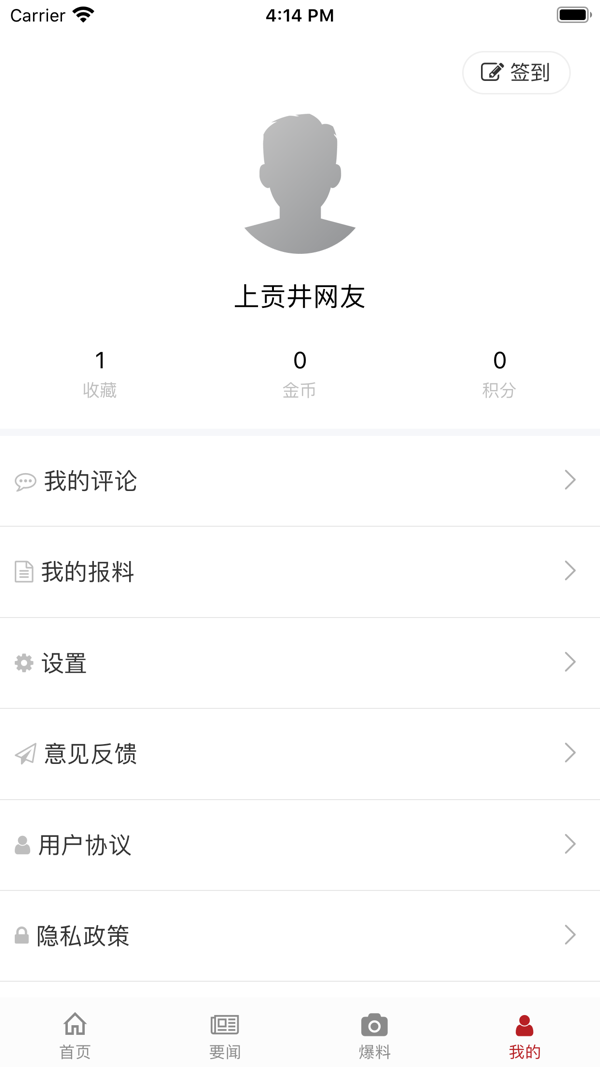View 用户协议 user agreement

pos(300,845)
